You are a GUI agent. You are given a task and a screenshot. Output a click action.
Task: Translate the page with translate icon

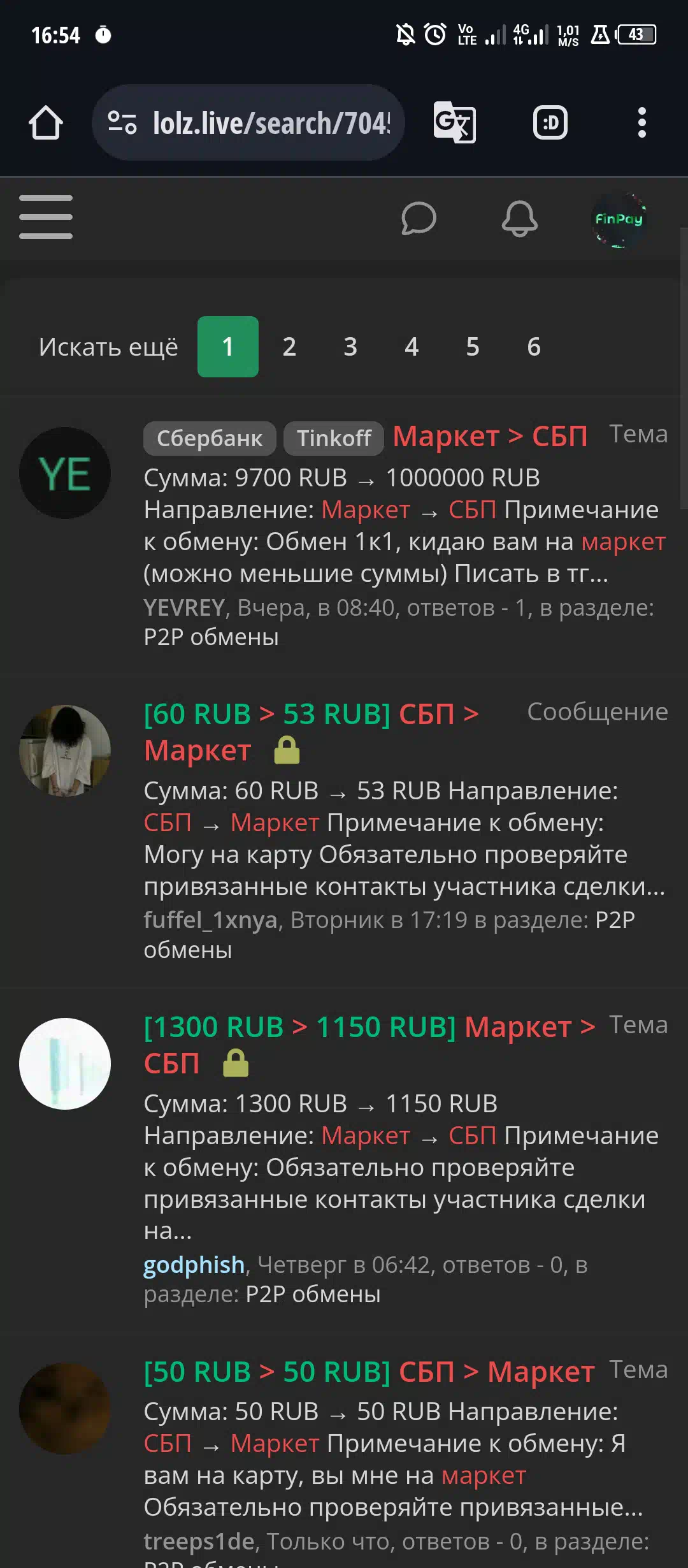pos(454,122)
